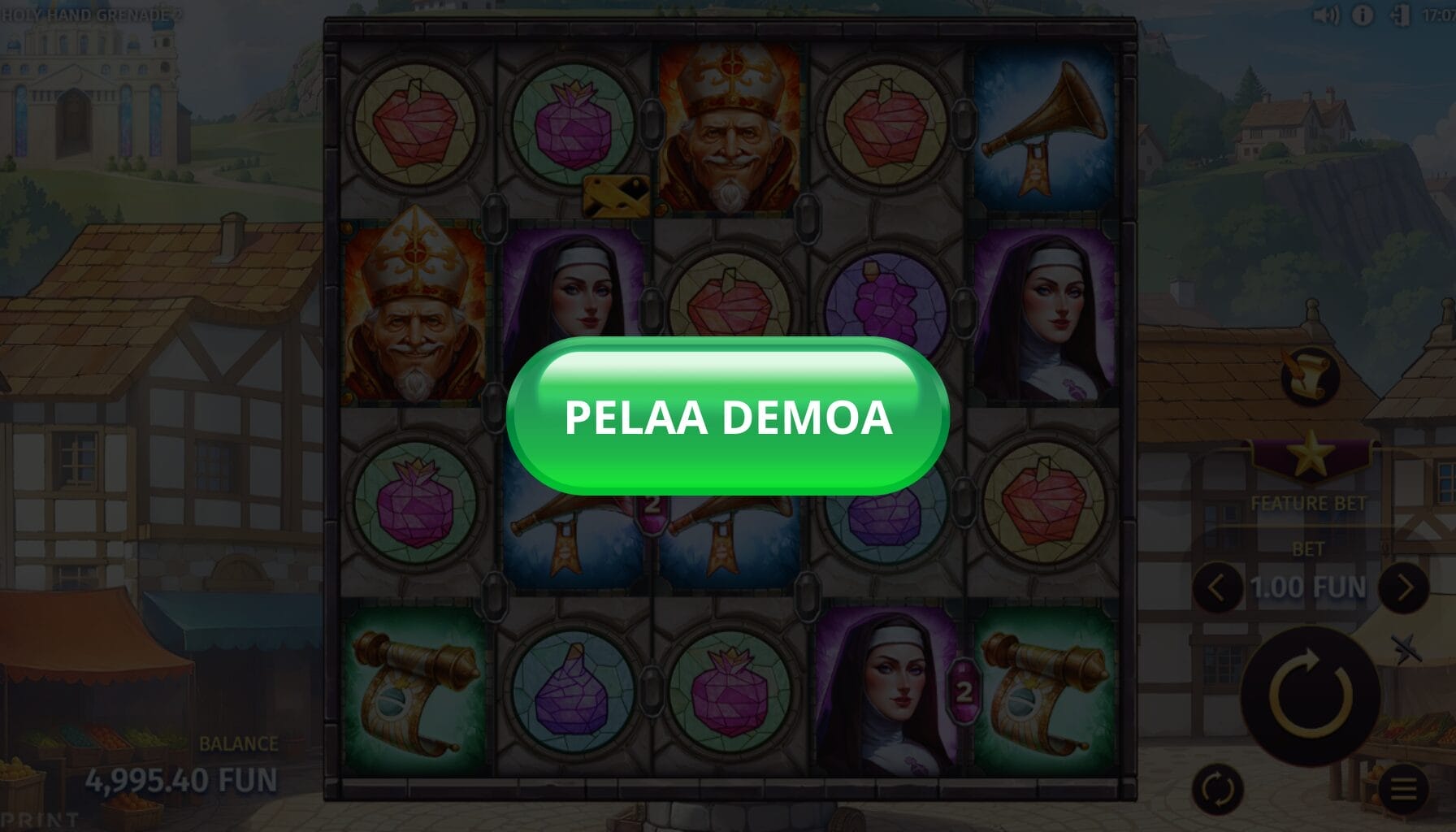
Task: Spin the reels
Action: 1310,696
